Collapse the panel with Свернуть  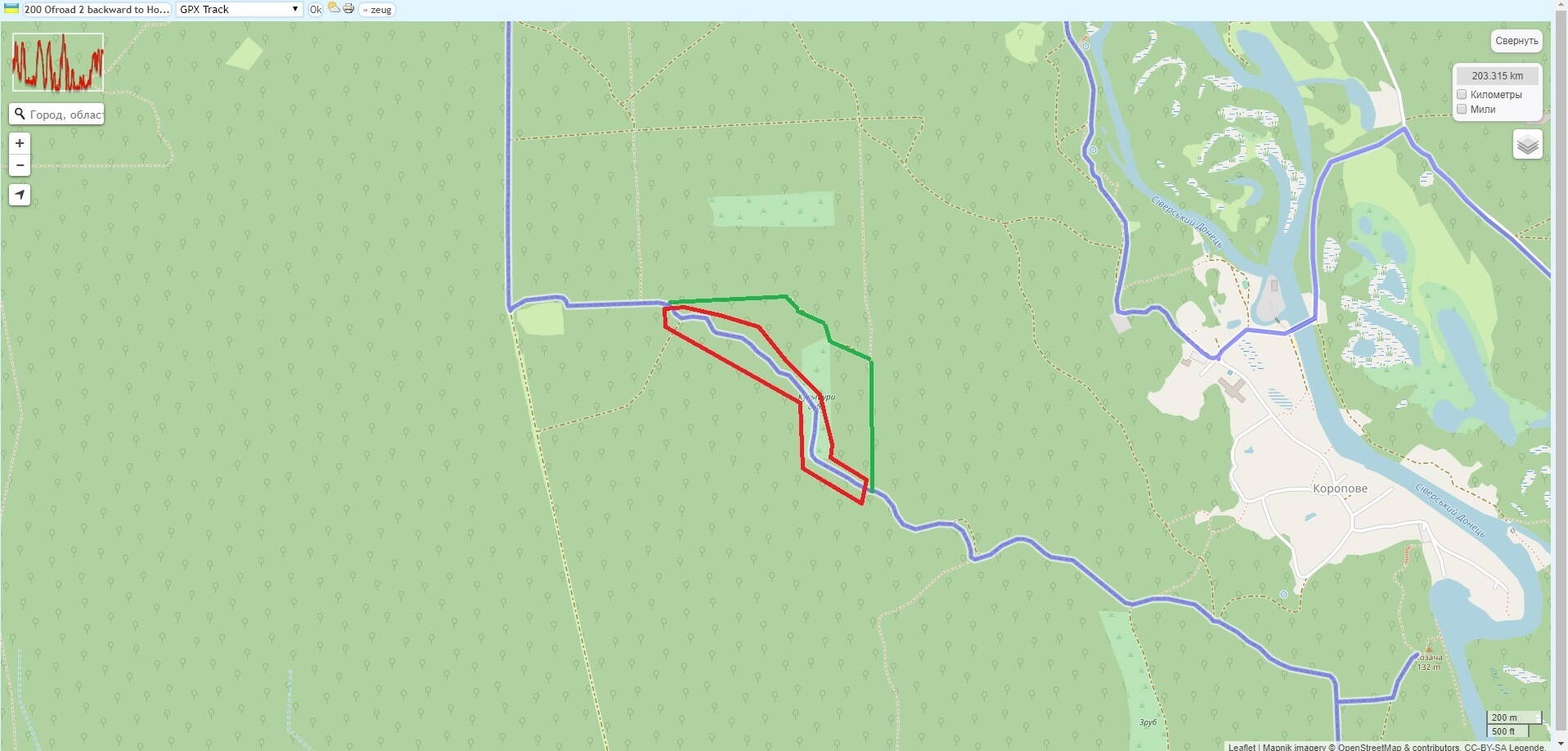point(1516,41)
